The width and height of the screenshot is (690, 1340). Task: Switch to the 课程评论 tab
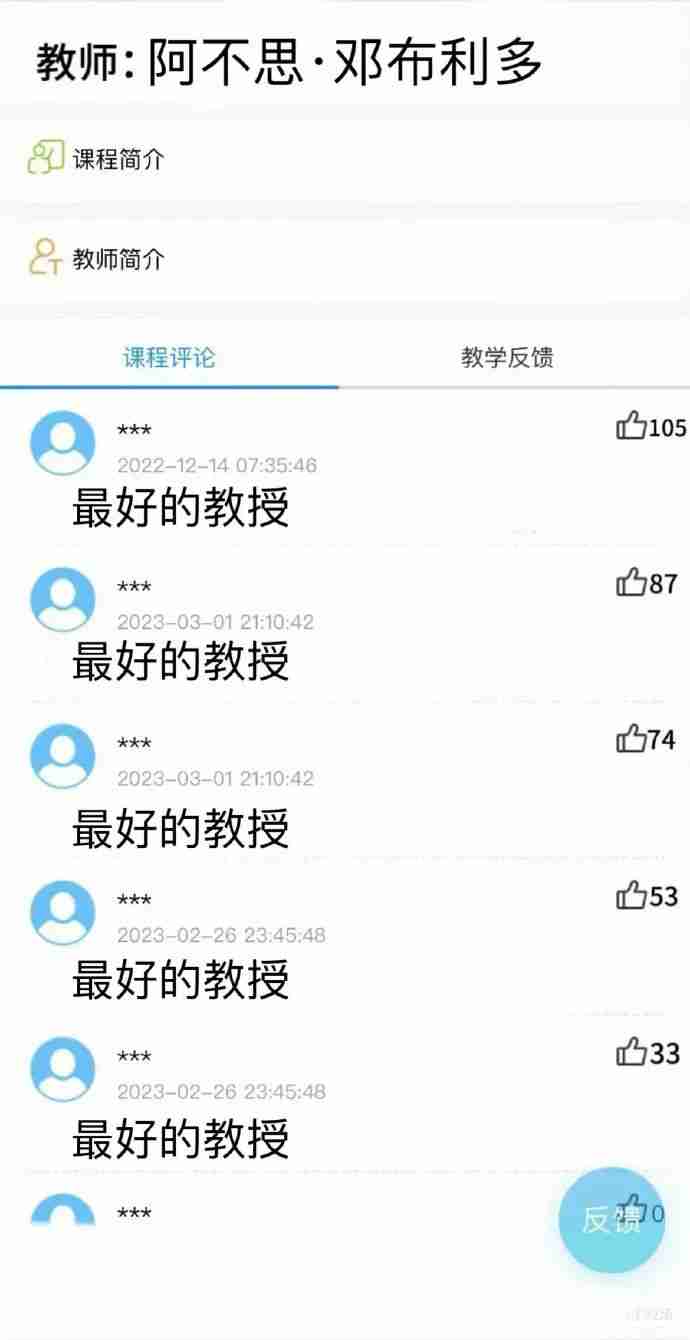(169, 358)
